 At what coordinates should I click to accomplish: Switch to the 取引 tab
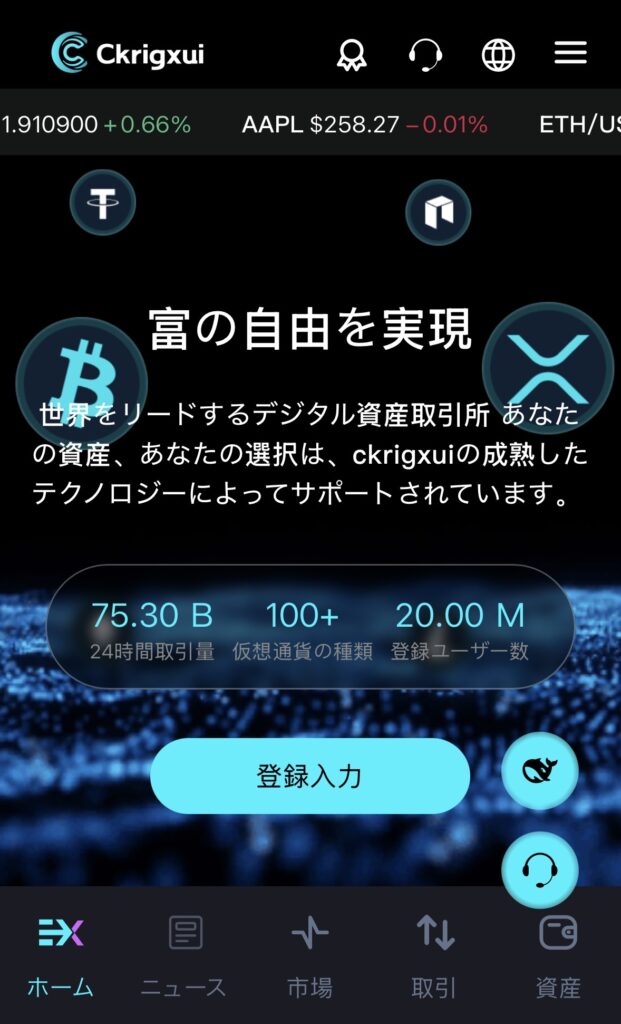tap(435, 957)
